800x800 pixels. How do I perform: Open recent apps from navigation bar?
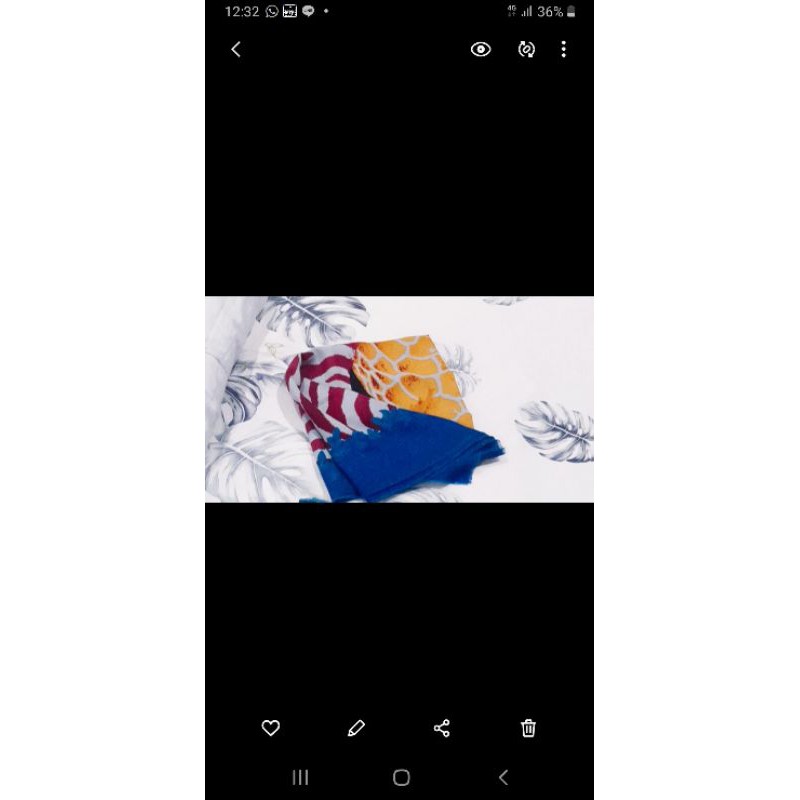click(300, 777)
